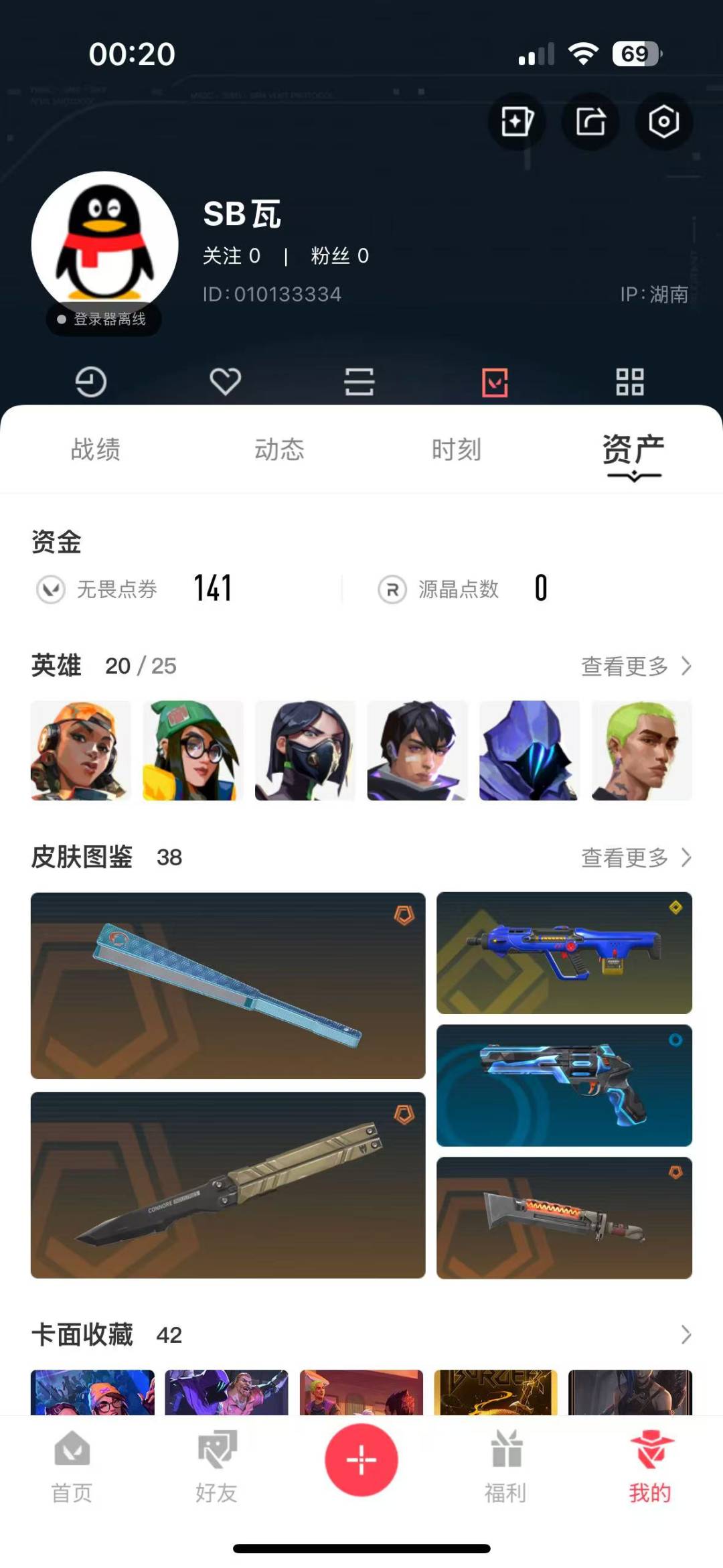
Task: View more heroes via 查看更多 next to 英雄
Action: pyautogui.click(x=636, y=666)
